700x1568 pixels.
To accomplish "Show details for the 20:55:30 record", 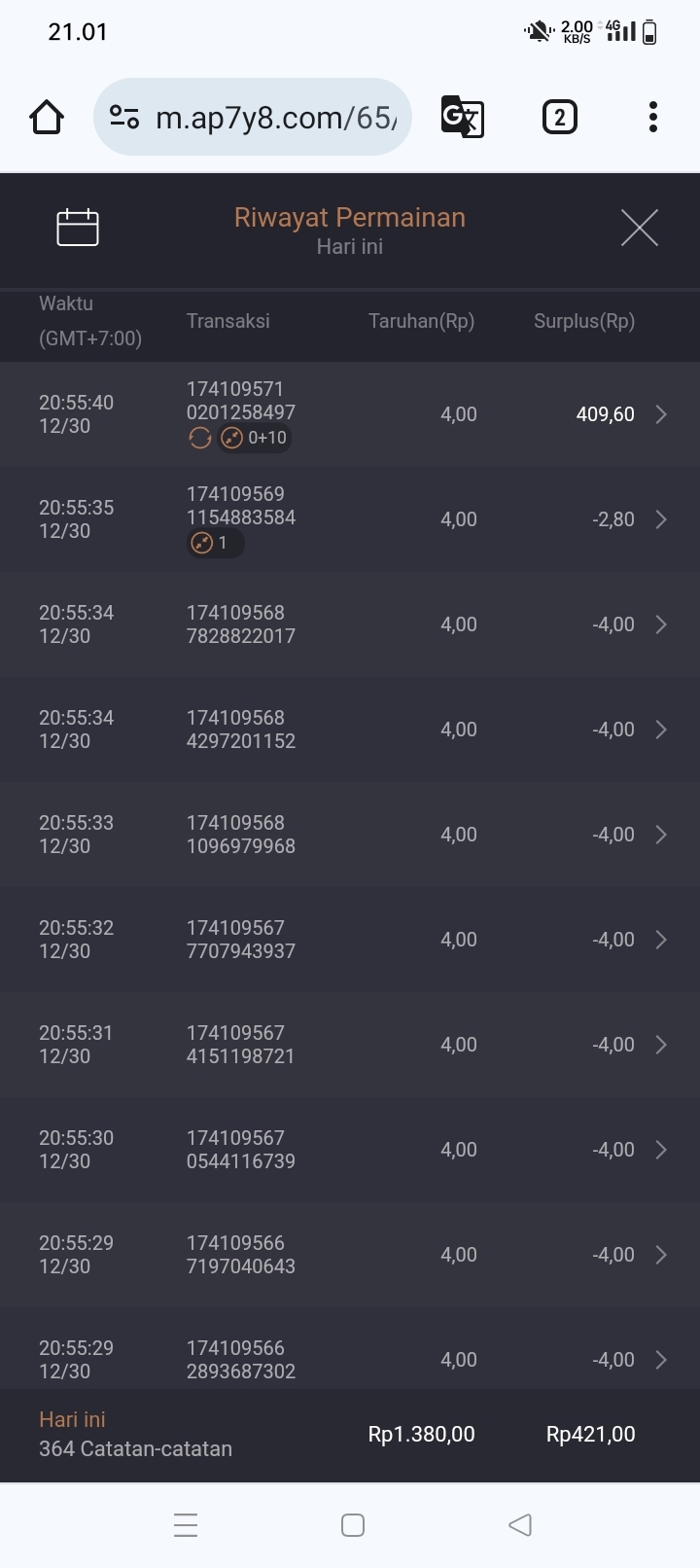I will pos(661,1150).
